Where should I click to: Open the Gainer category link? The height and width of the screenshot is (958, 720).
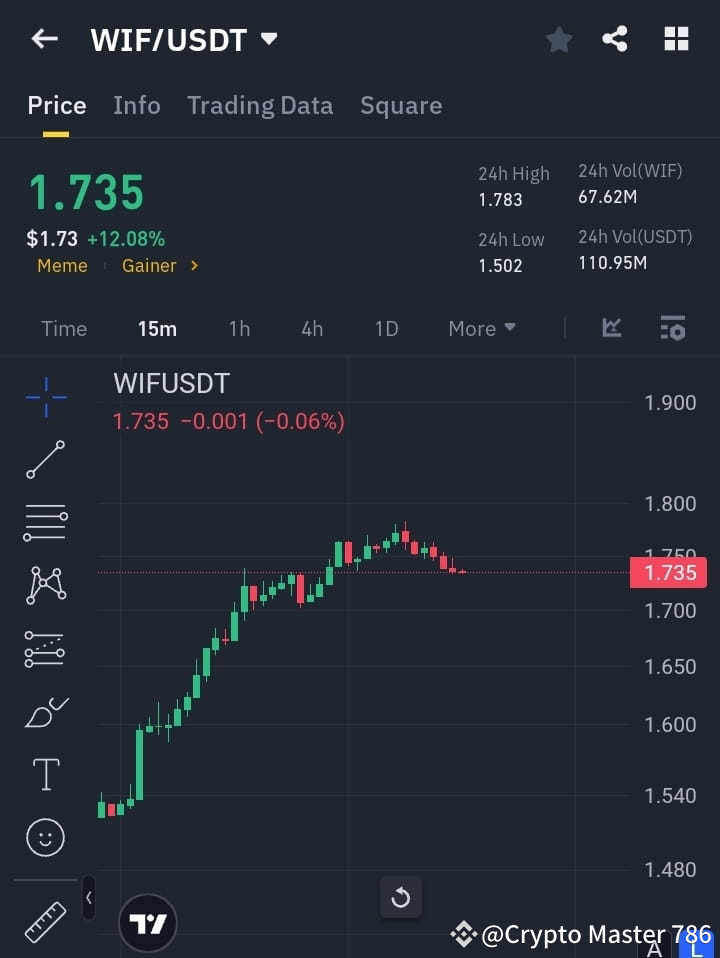[x=149, y=266]
